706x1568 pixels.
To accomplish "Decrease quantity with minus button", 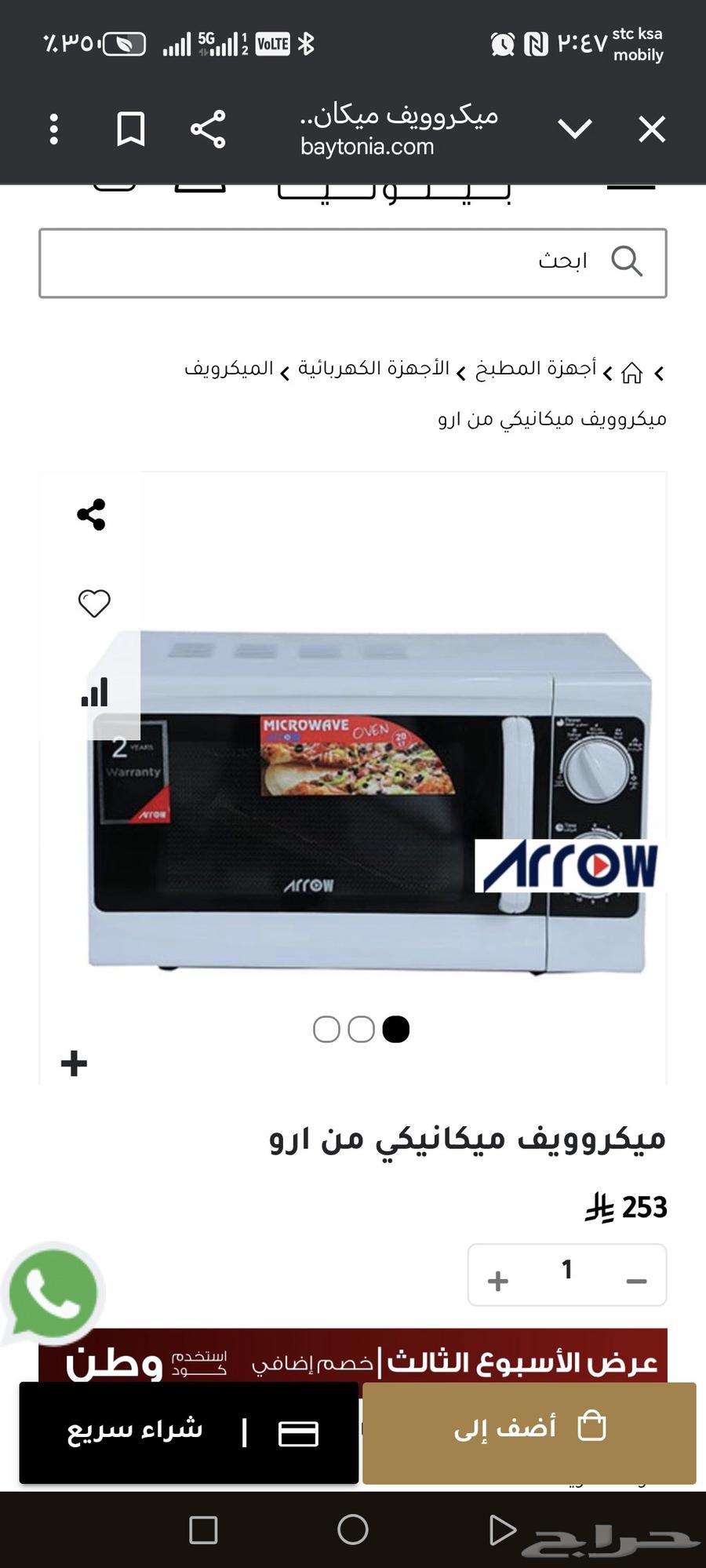I will coord(636,1282).
